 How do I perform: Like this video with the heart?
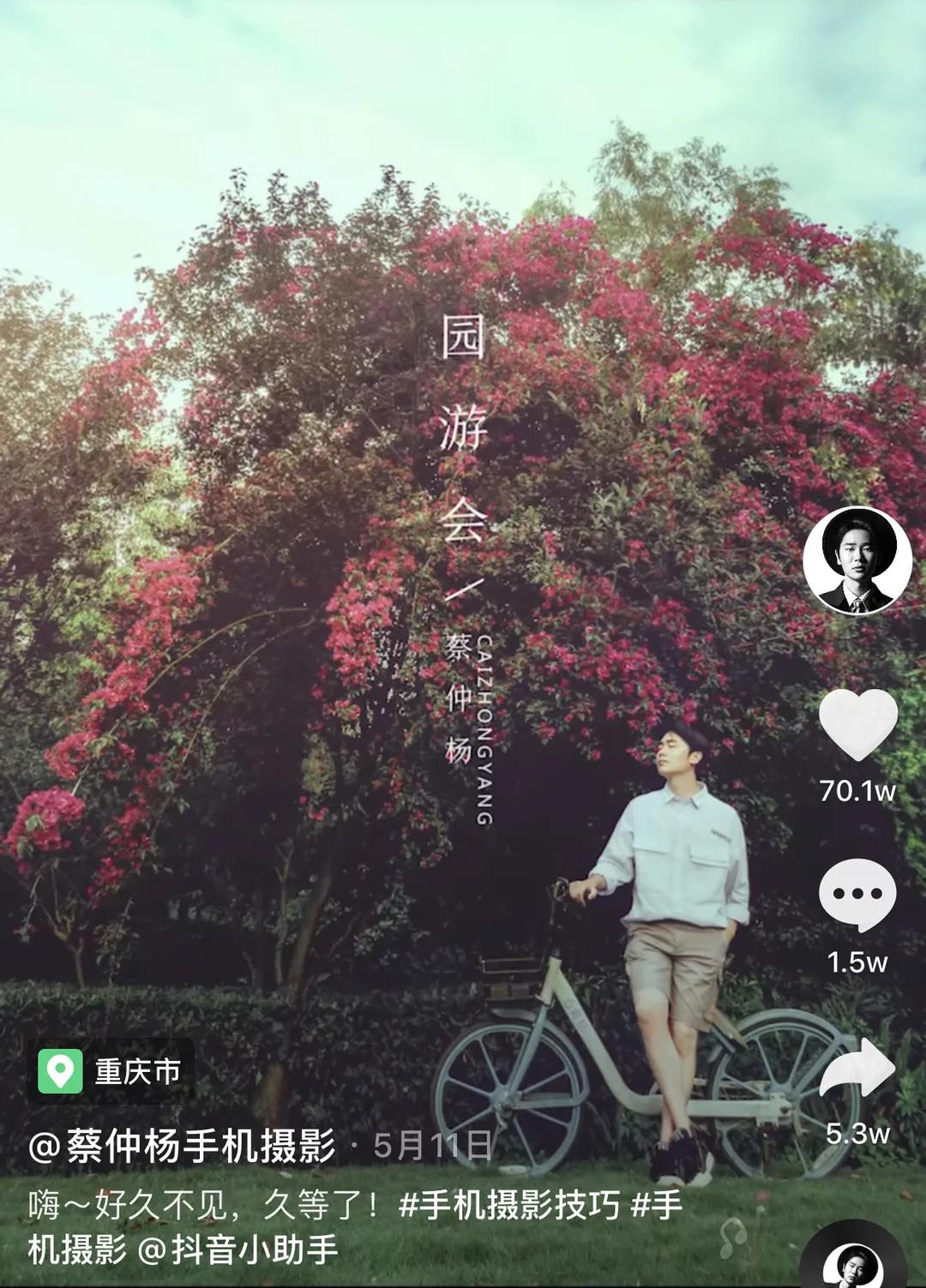pos(857,725)
